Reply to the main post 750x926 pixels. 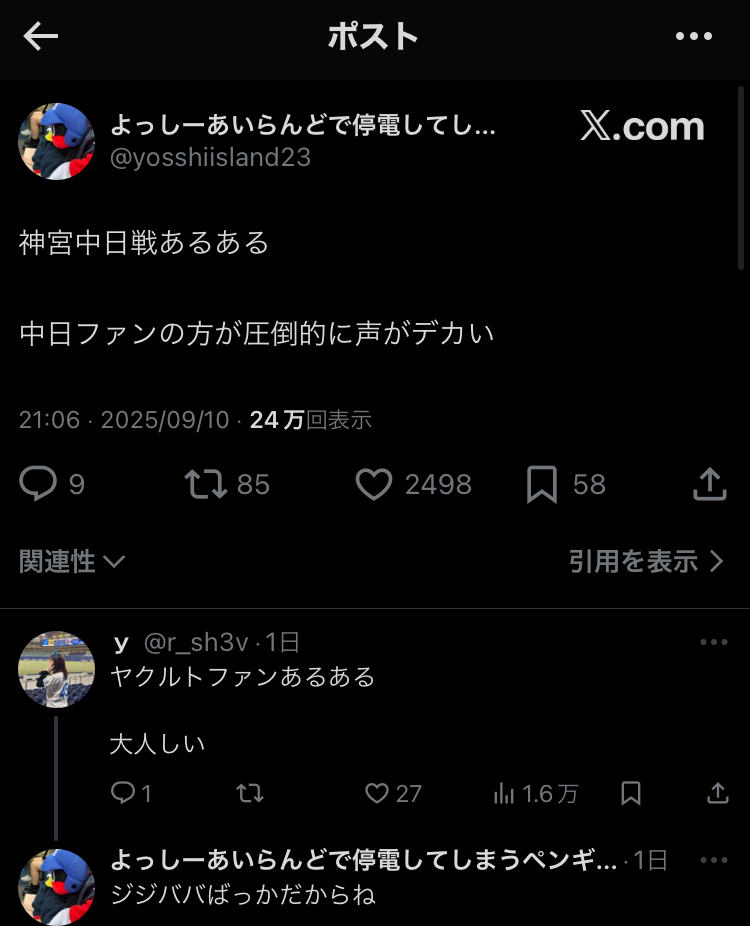click(39, 485)
